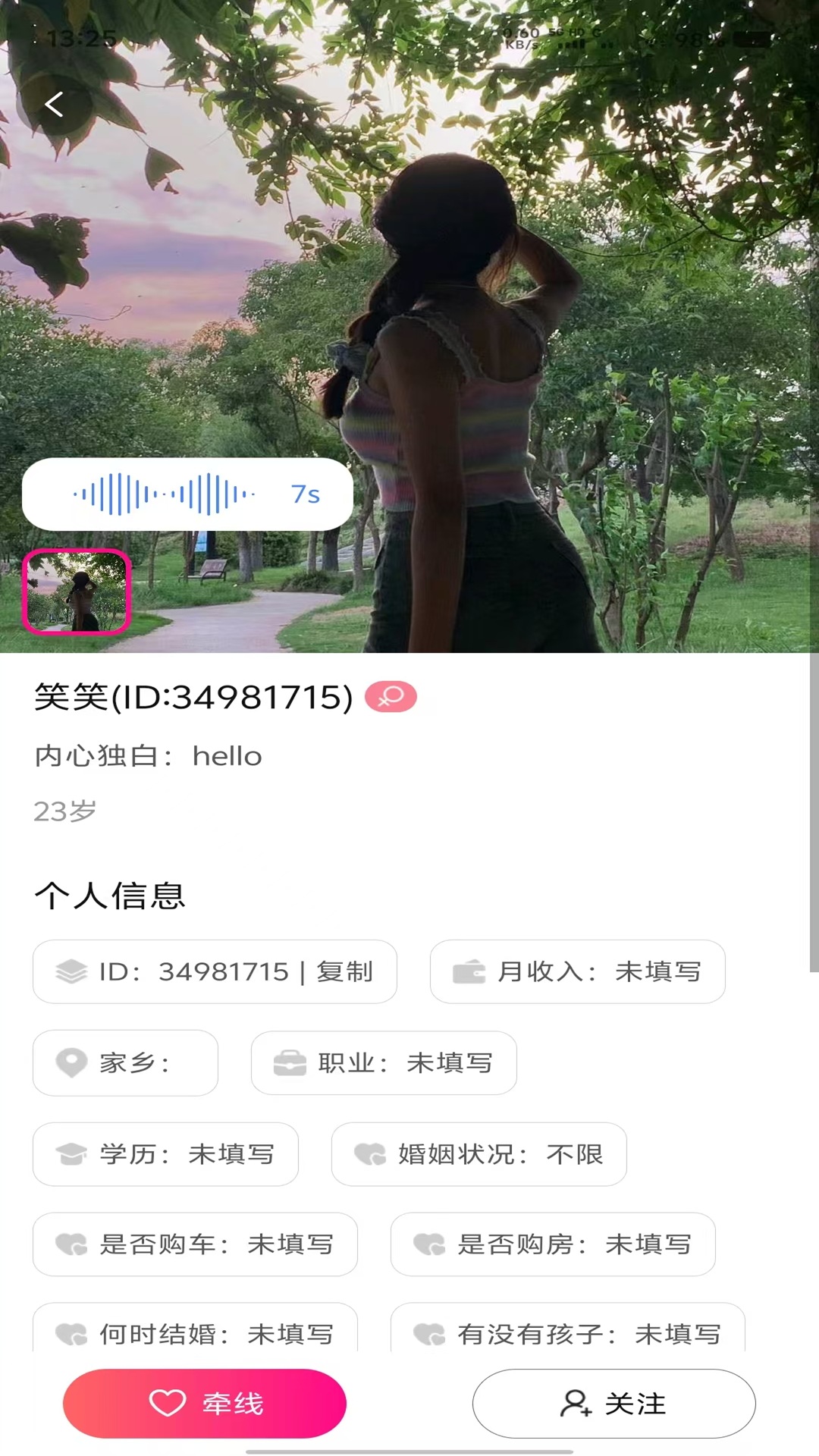Tap the back arrow on the profile photo
The height and width of the screenshot is (1456, 819).
pos(54,105)
